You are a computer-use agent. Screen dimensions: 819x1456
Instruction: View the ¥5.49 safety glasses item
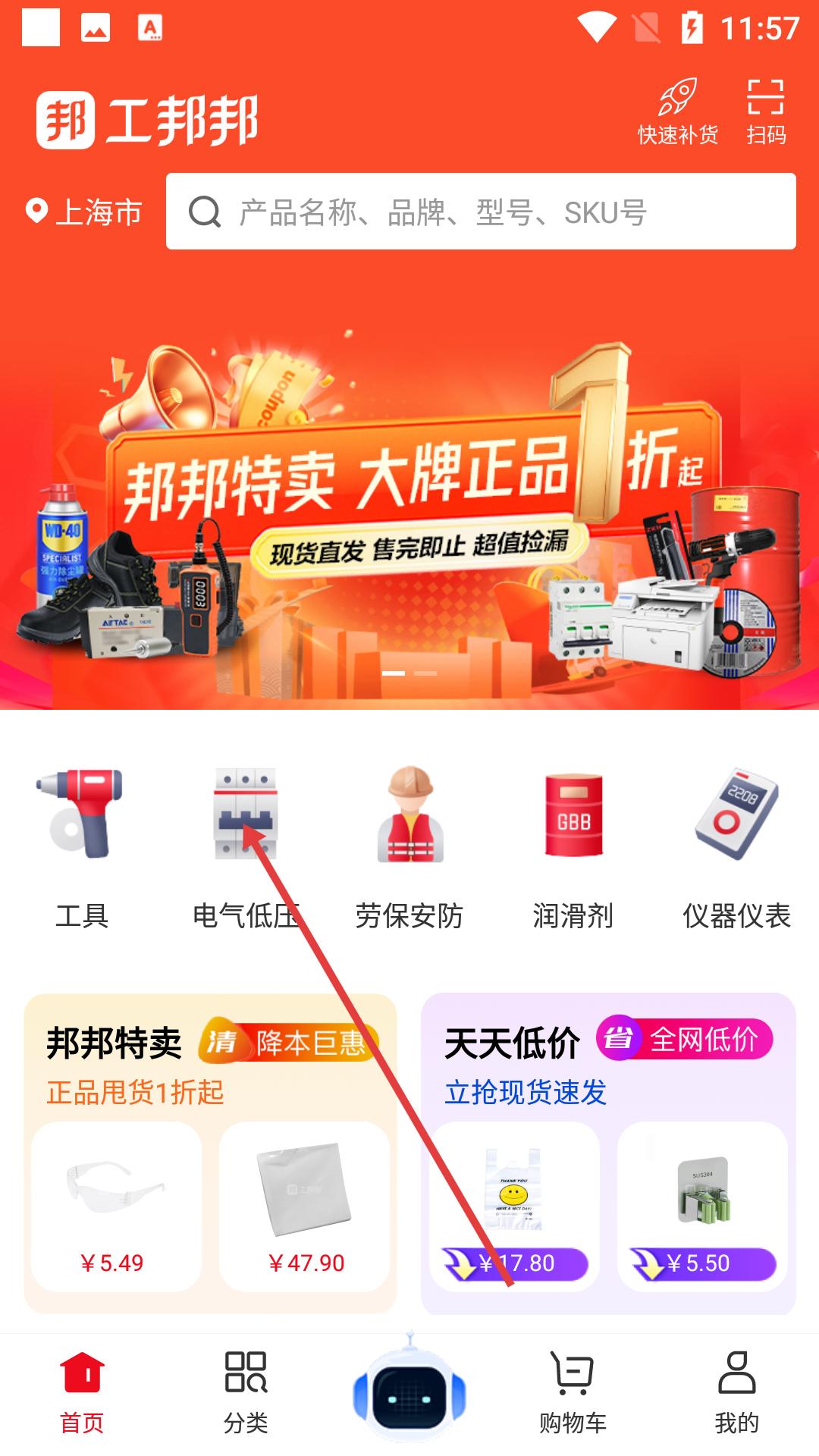[x=116, y=1206]
